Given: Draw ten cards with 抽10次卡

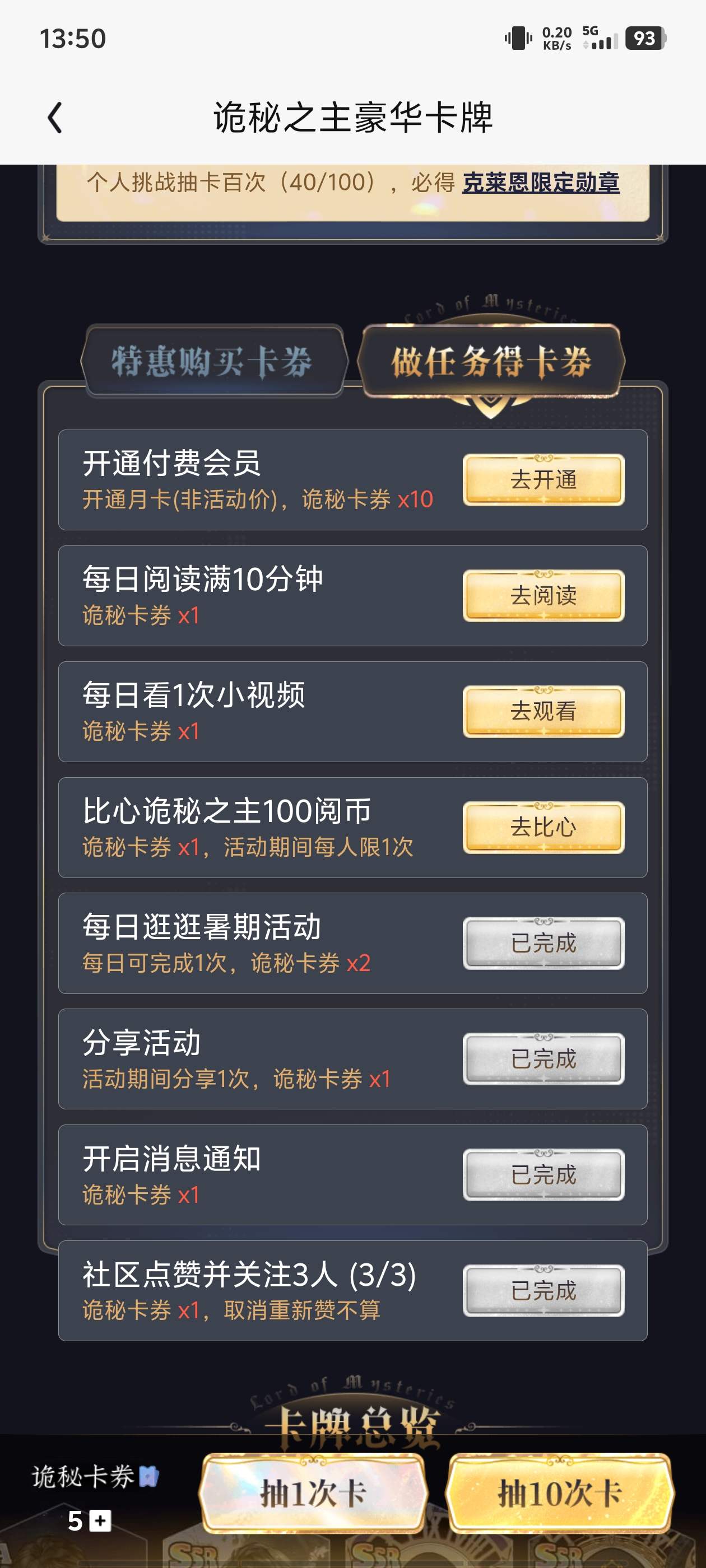Looking at the screenshot, I should pos(560,1492).
